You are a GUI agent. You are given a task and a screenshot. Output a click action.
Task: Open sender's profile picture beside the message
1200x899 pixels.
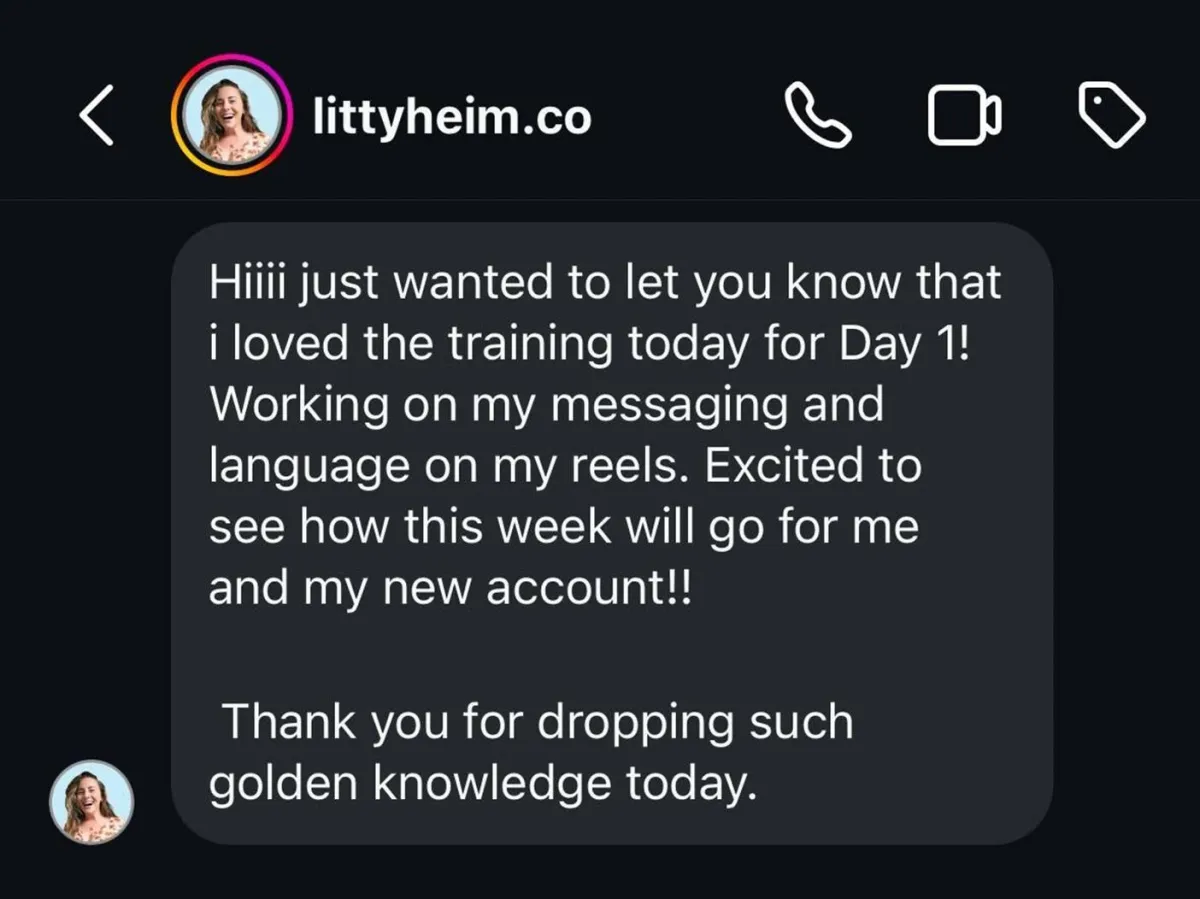(92, 800)
